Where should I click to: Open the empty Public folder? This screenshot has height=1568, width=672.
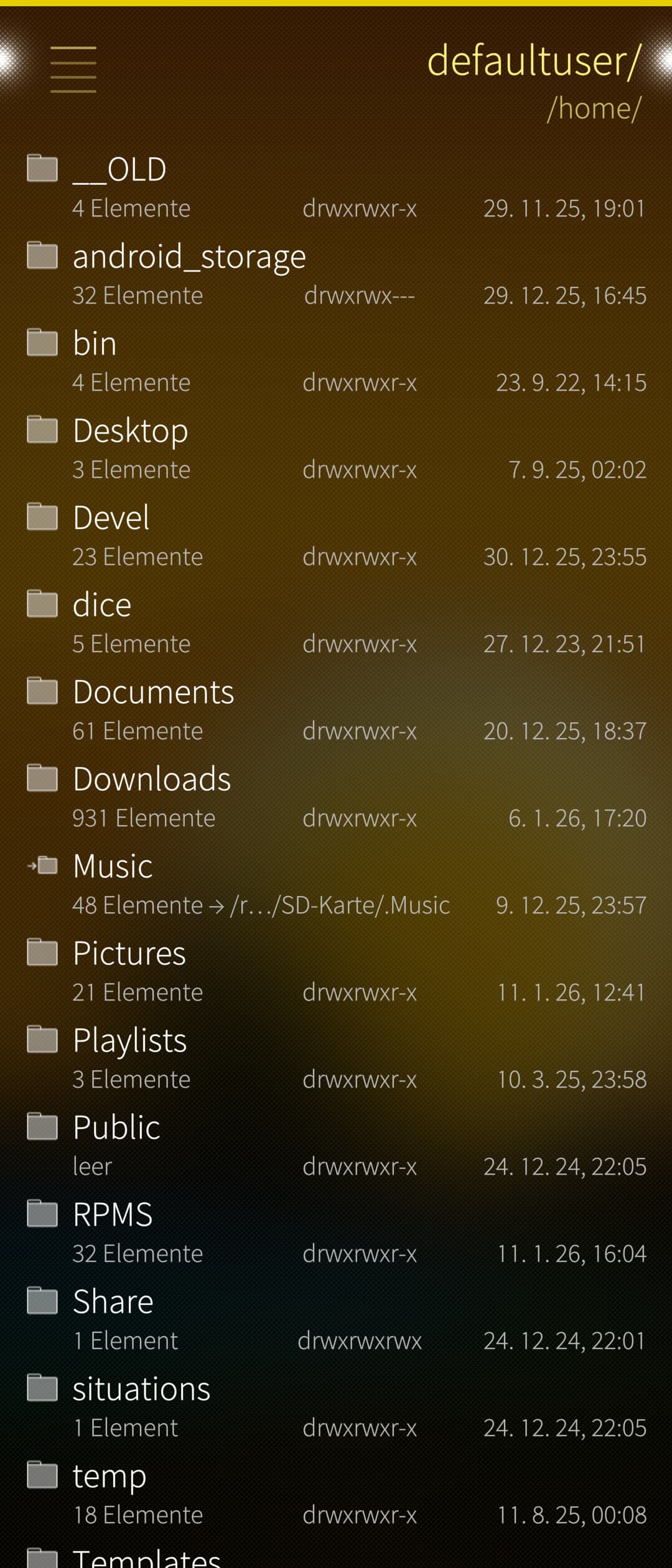pyautogui.click(x=116, y=1128)
